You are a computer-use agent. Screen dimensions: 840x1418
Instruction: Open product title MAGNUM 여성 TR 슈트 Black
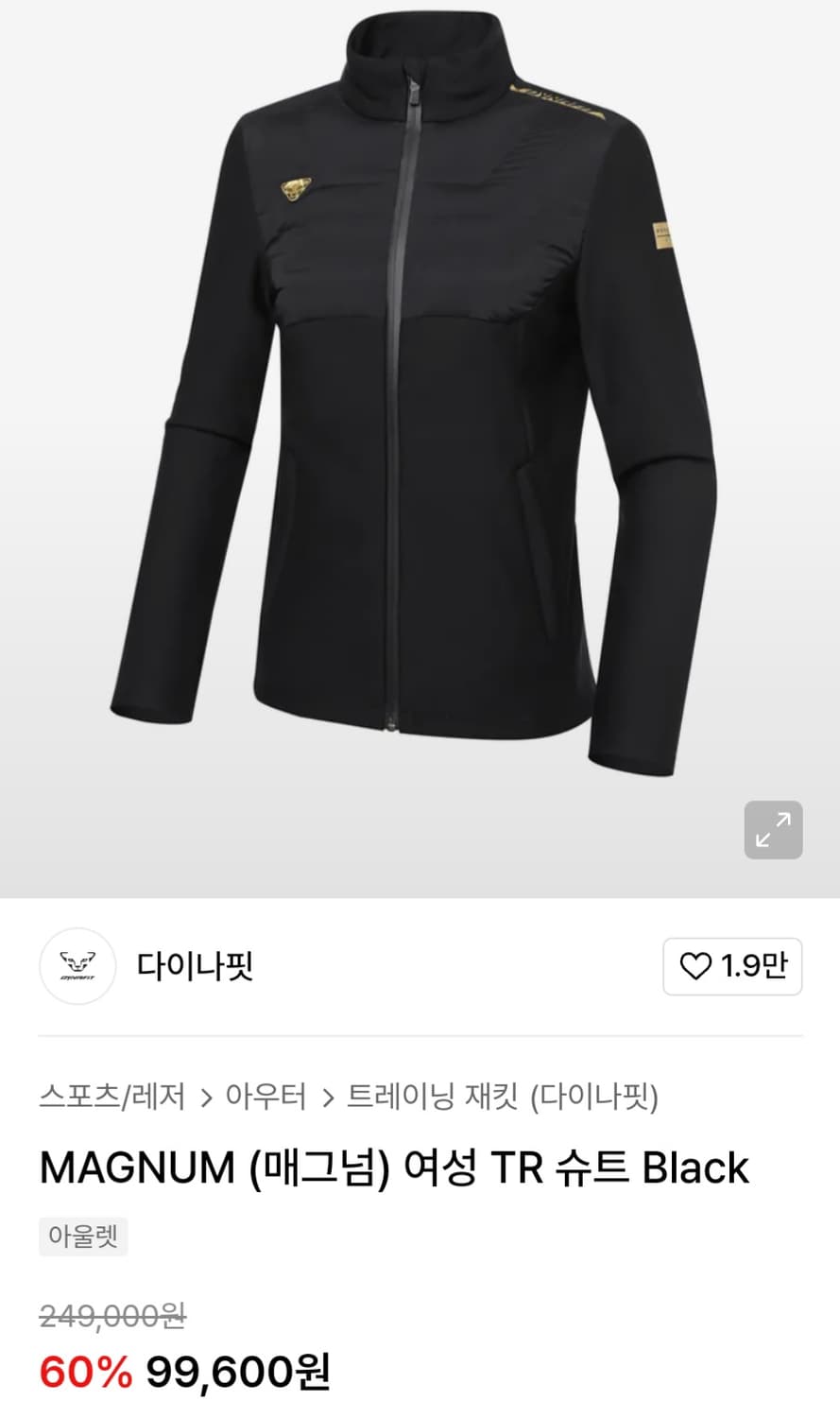393,1168
